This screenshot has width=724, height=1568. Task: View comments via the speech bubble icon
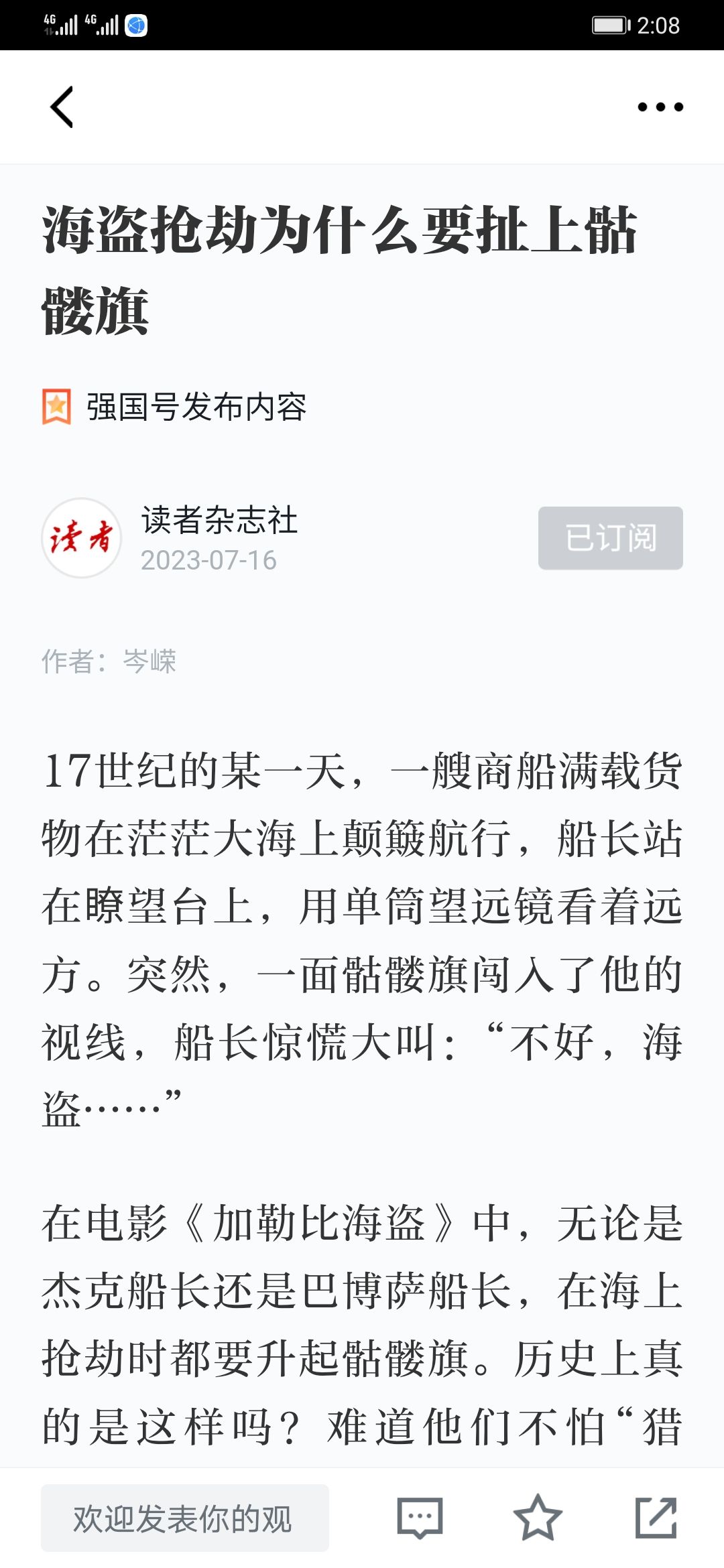(420, 1518)
